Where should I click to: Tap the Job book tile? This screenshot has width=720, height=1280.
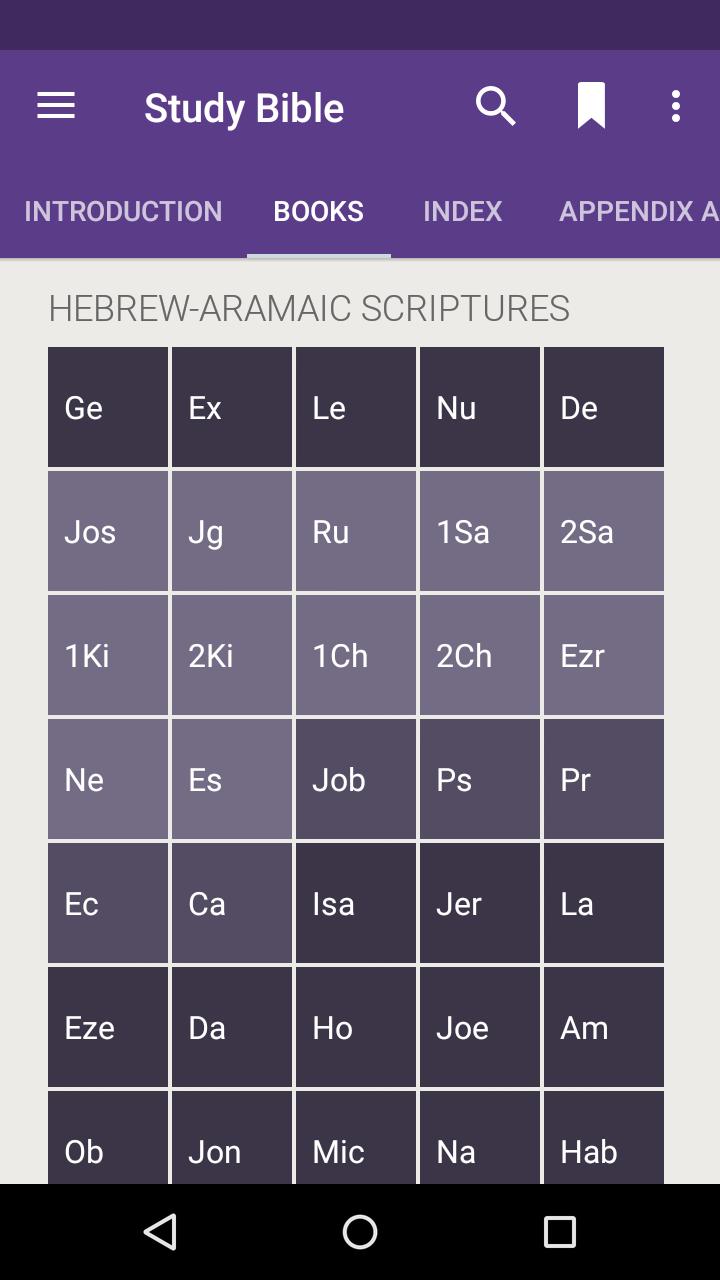pyautogui.click(x=356, y=779)
